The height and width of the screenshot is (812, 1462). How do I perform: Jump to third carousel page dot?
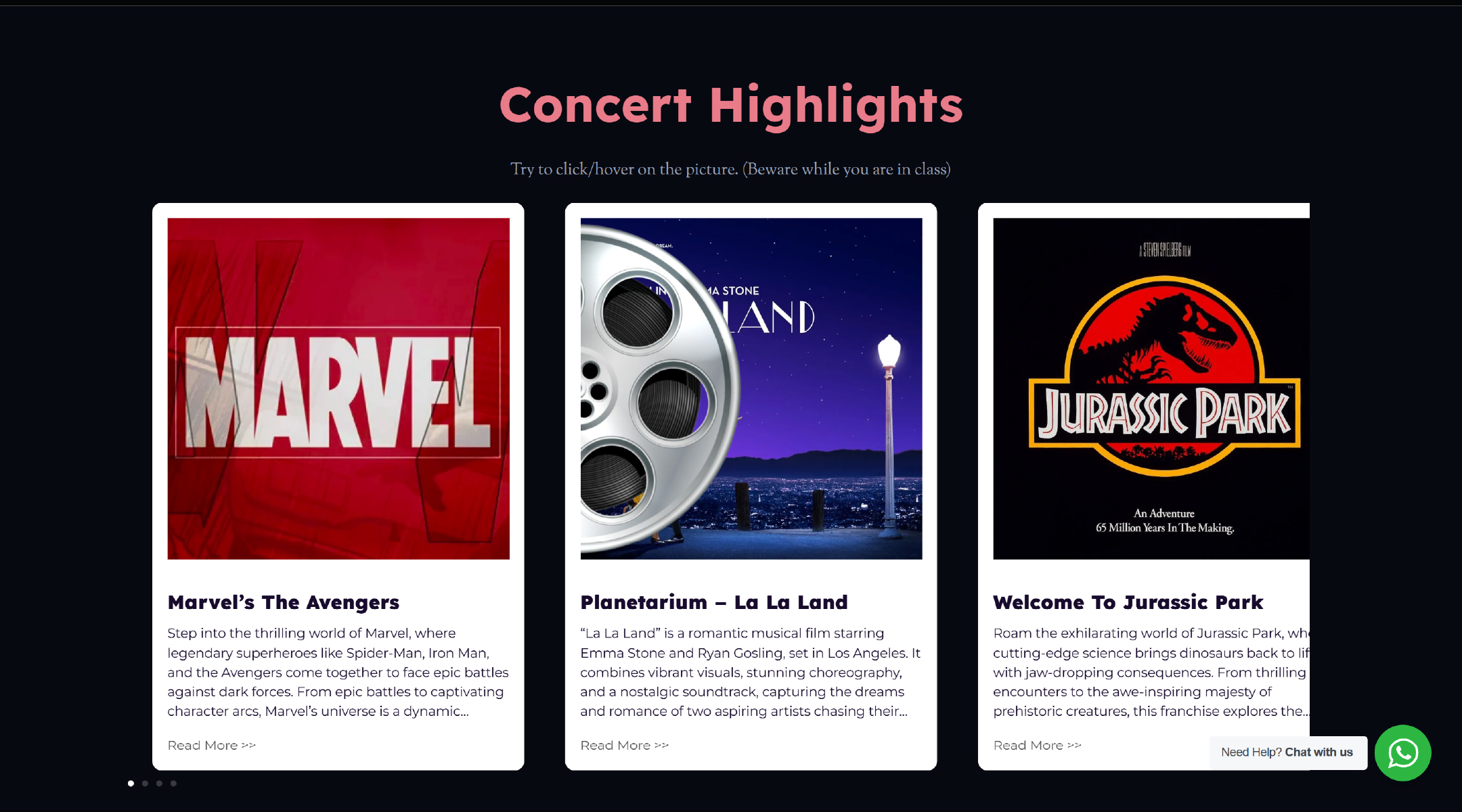tap(159, 784)
